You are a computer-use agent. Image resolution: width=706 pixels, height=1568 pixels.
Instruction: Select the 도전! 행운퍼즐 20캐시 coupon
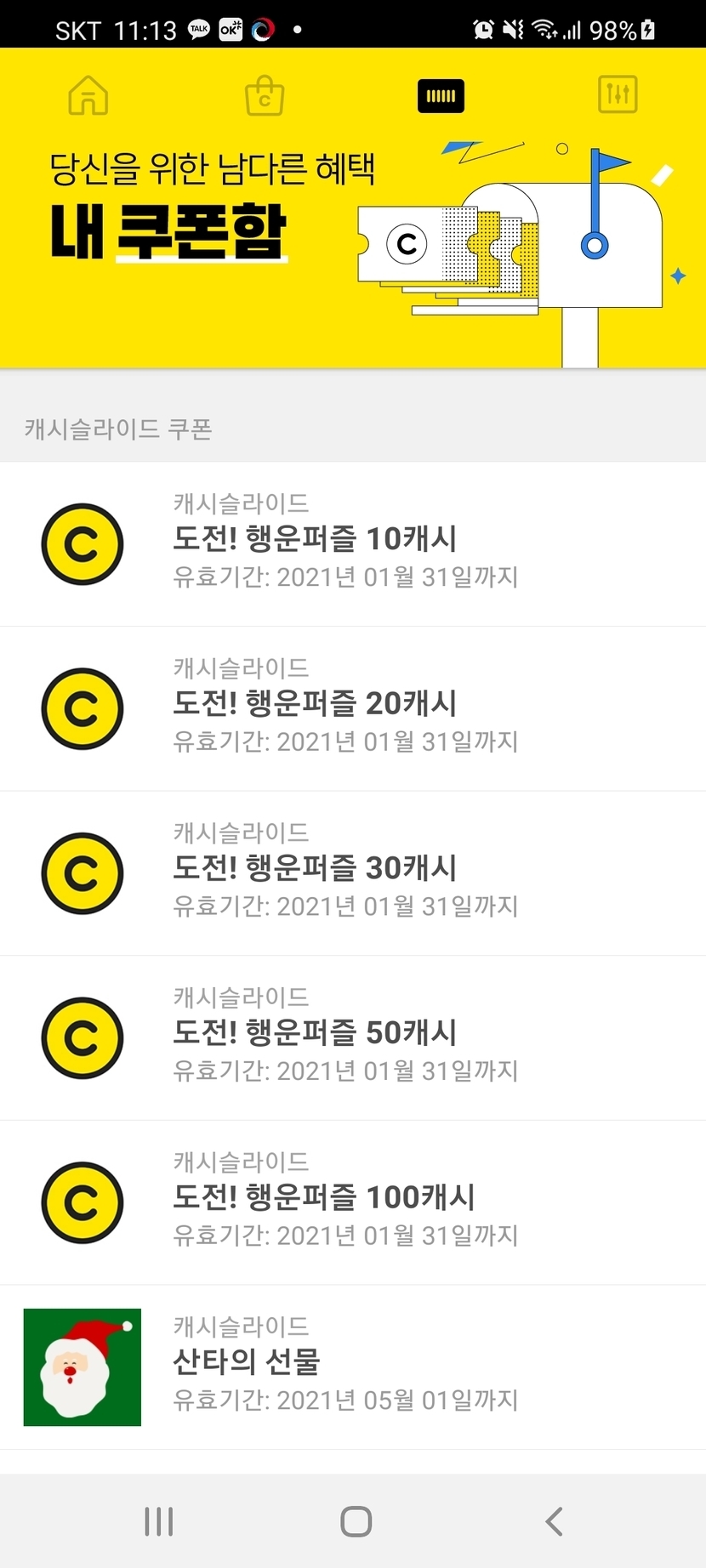click(x=352, y=708)
